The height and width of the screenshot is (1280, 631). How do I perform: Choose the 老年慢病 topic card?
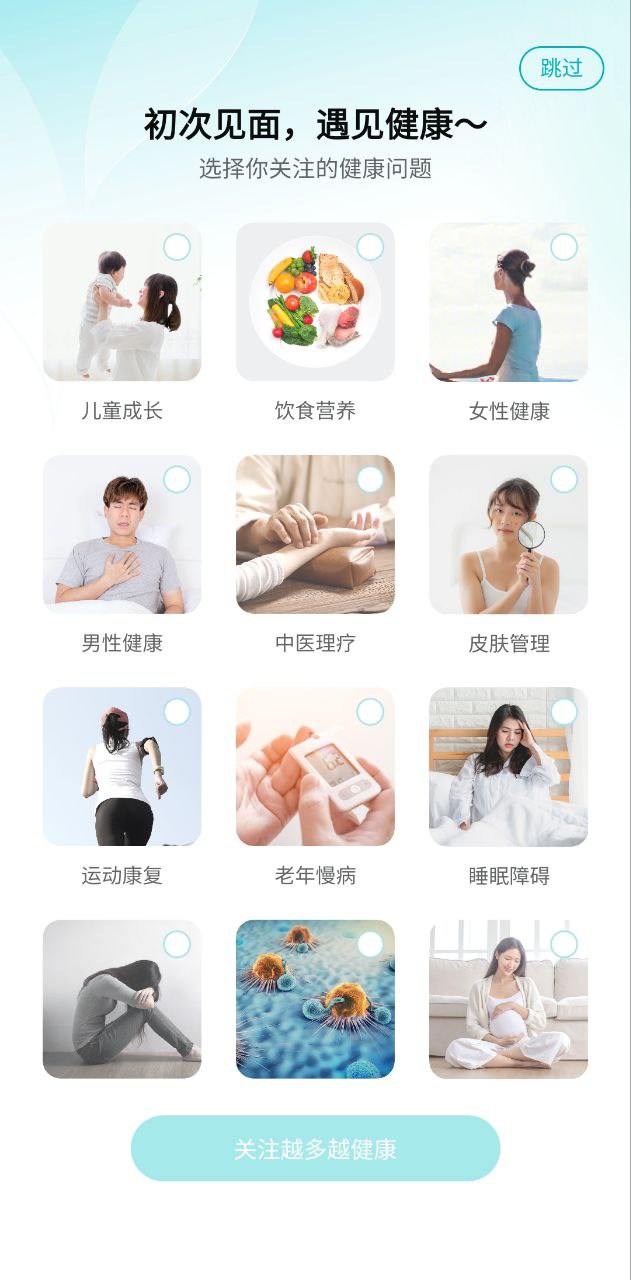pos(315,766)
